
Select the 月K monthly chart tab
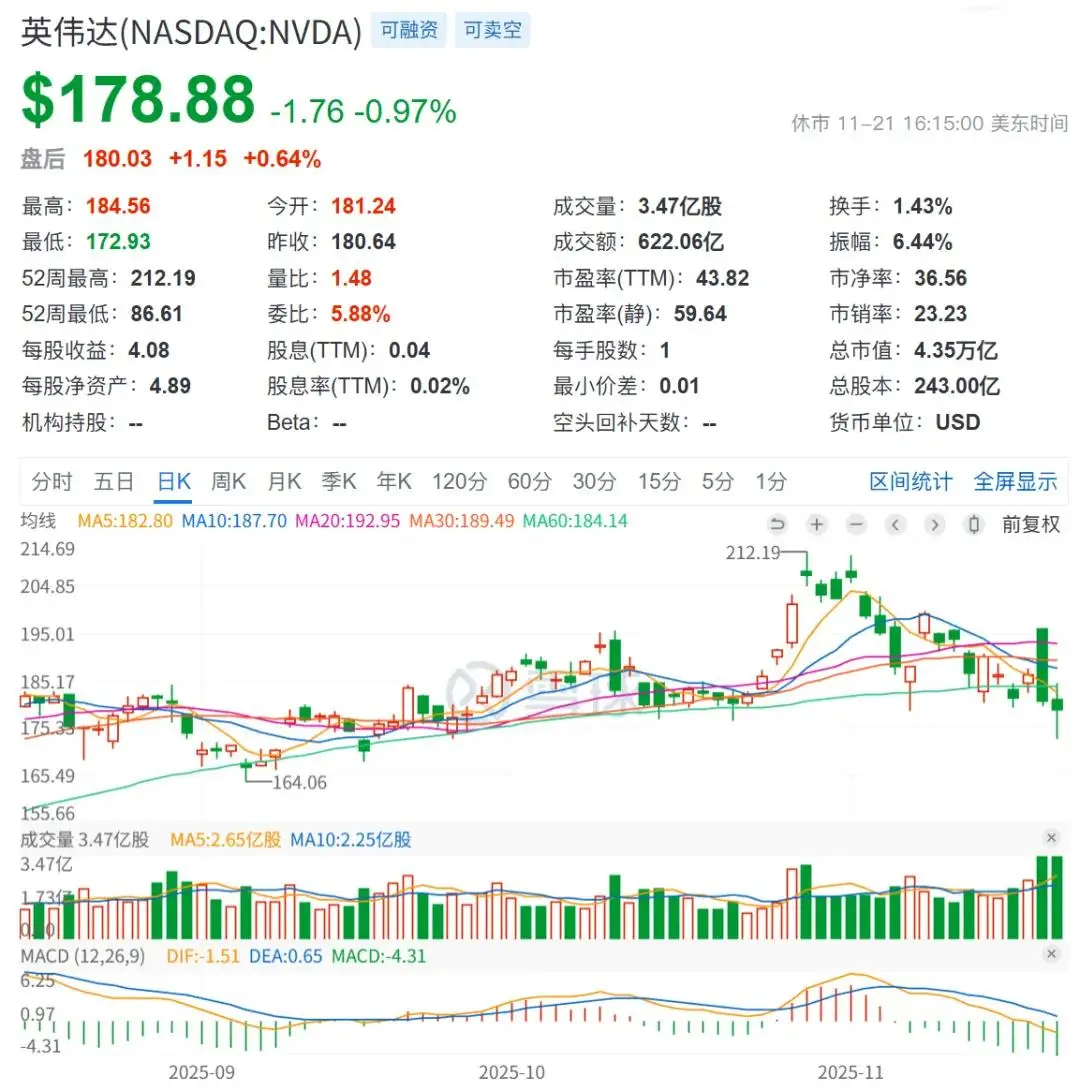(x=283, y=481)
